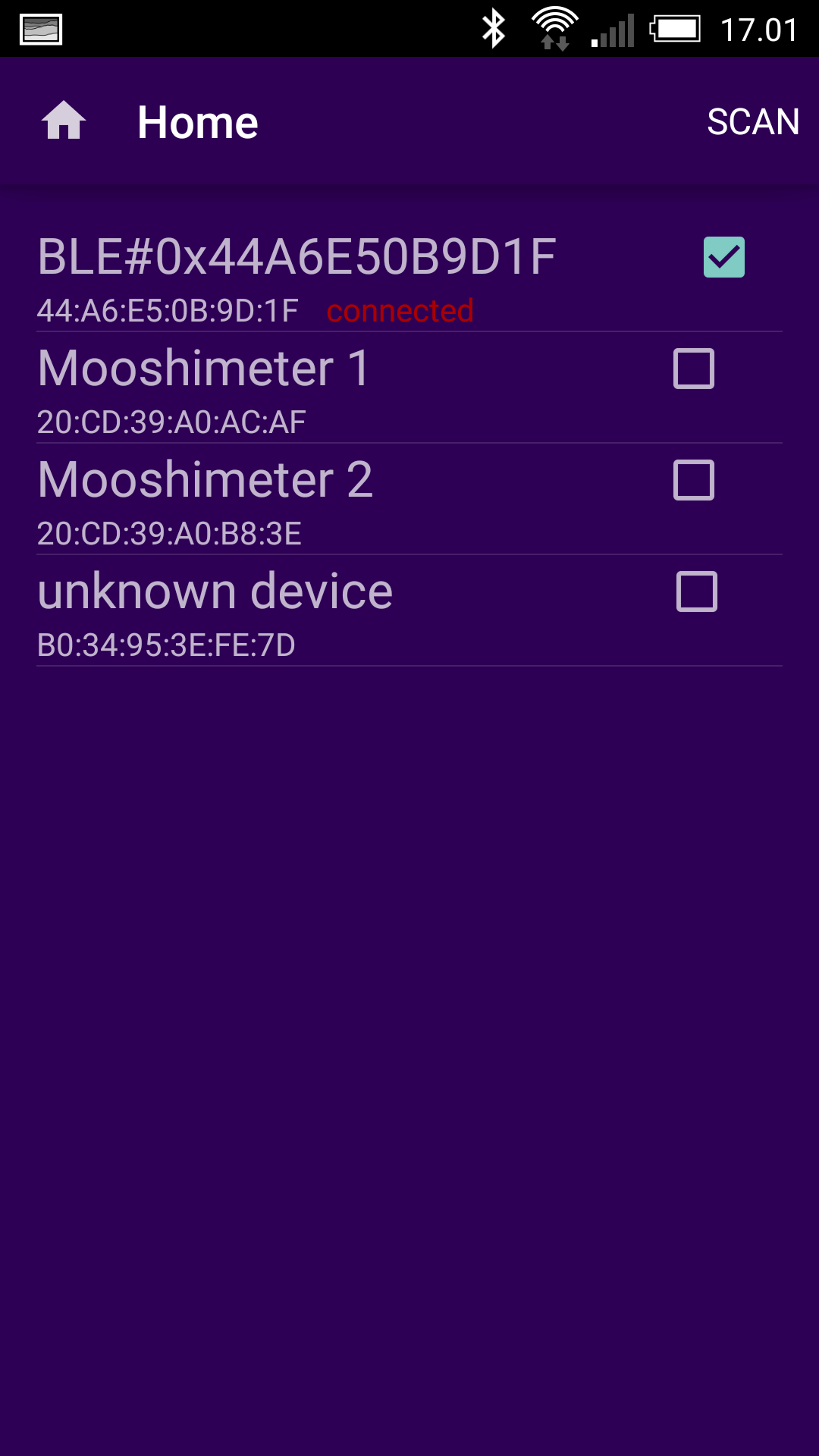Open the Mooshimeter 1 device row
The image size is (819, 1456).
pos(409,388)
